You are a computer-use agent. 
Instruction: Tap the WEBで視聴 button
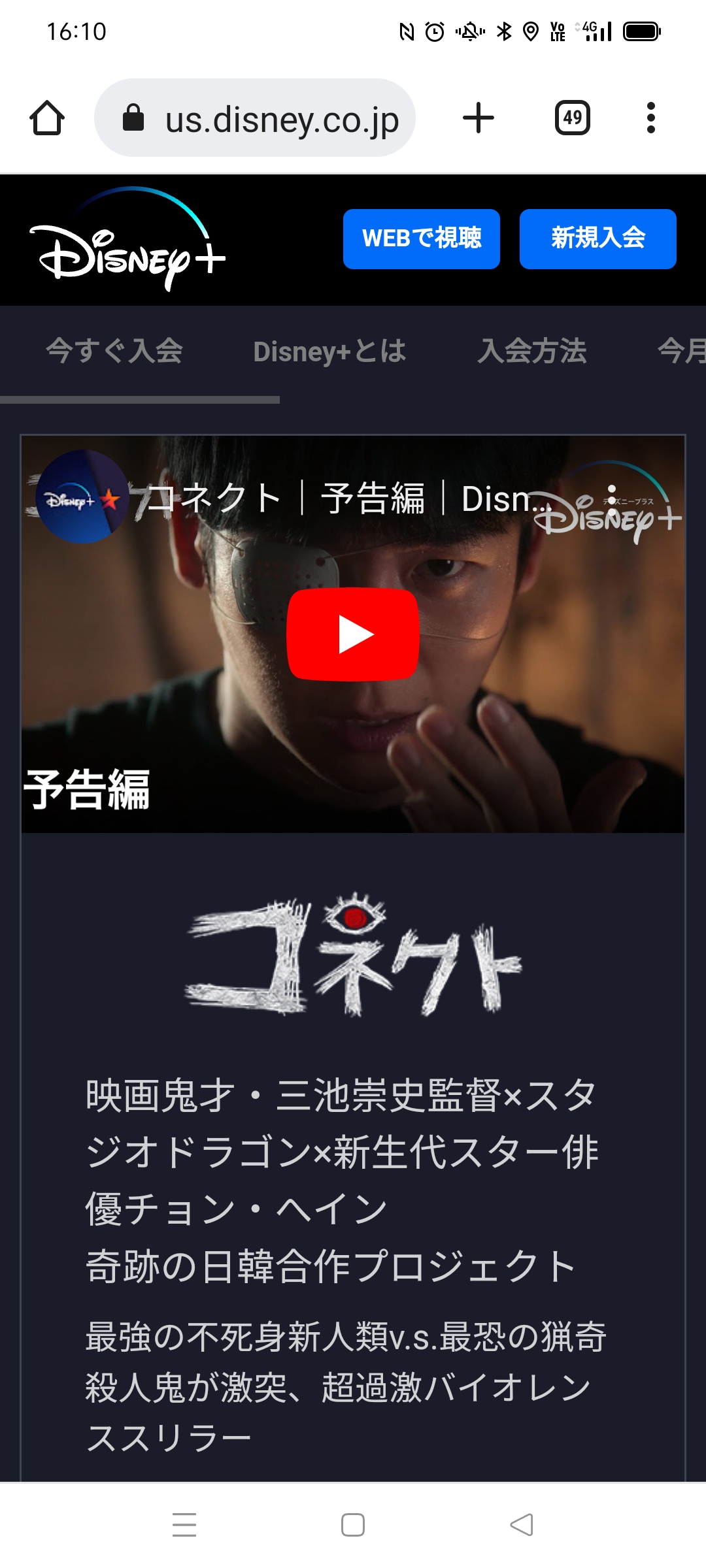point(421,238)
